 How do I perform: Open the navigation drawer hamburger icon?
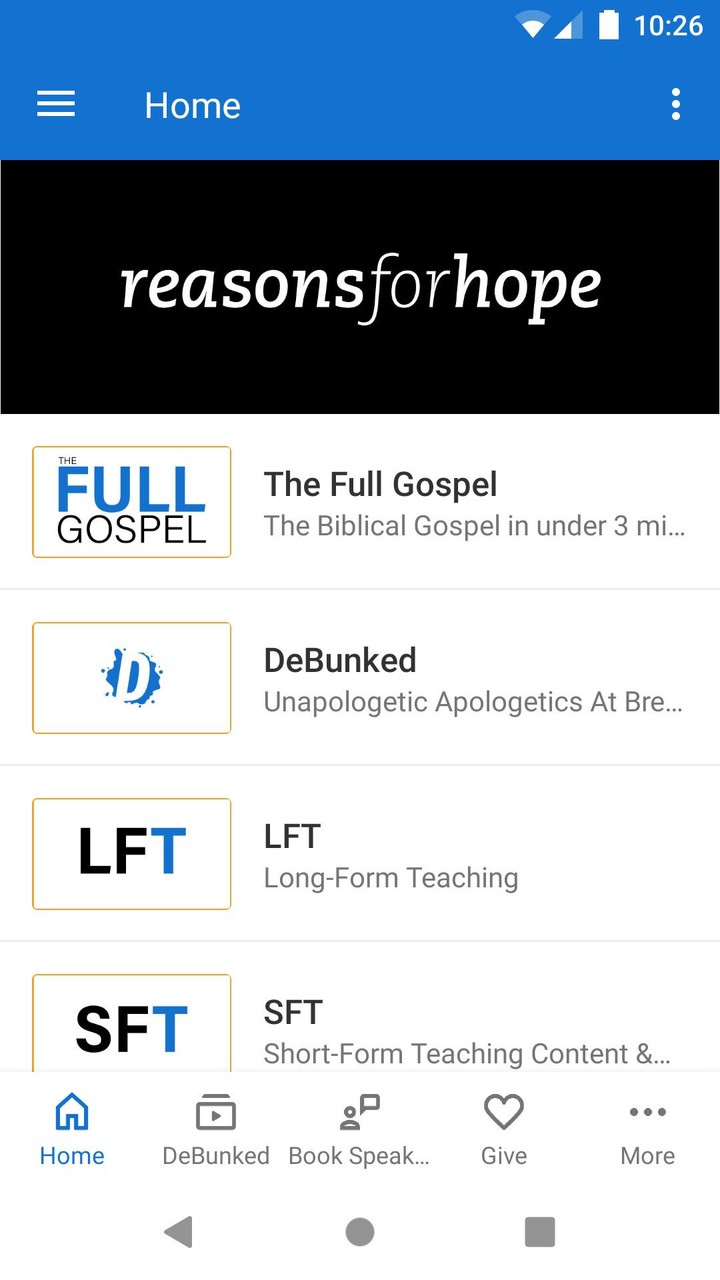click(56, 104)
